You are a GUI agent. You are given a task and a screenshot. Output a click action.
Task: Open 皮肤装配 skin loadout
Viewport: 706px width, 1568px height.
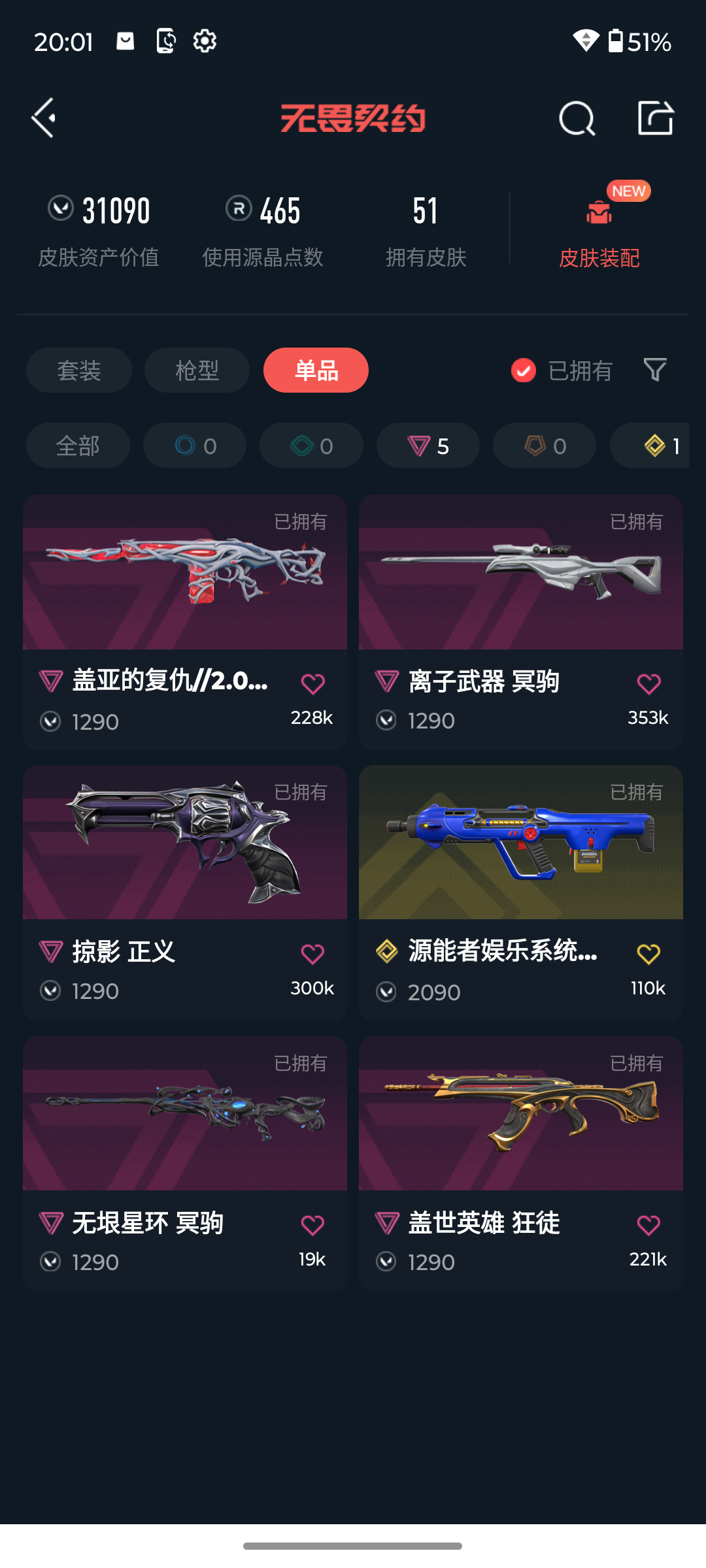(599, 232)
